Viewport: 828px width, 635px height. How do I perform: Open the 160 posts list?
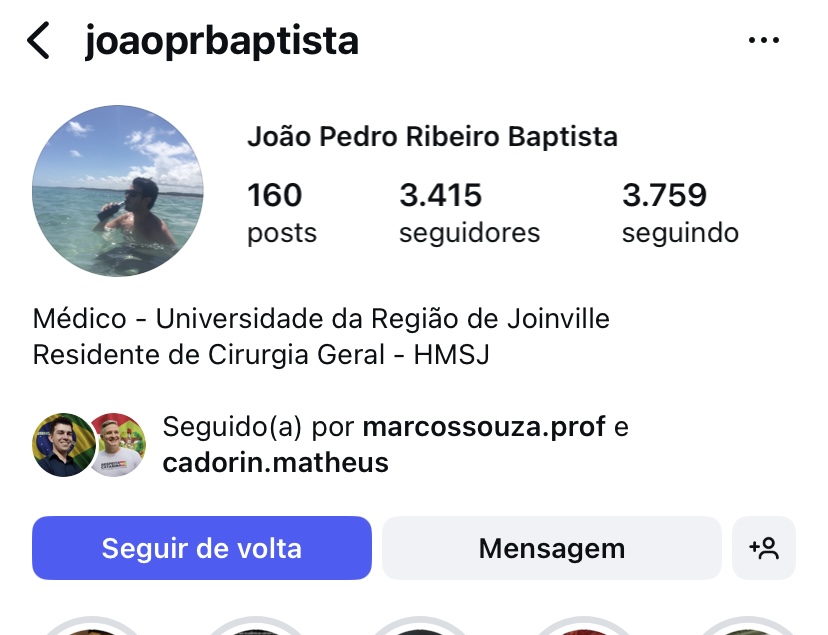pyautogui.click(x=281, y=212)
